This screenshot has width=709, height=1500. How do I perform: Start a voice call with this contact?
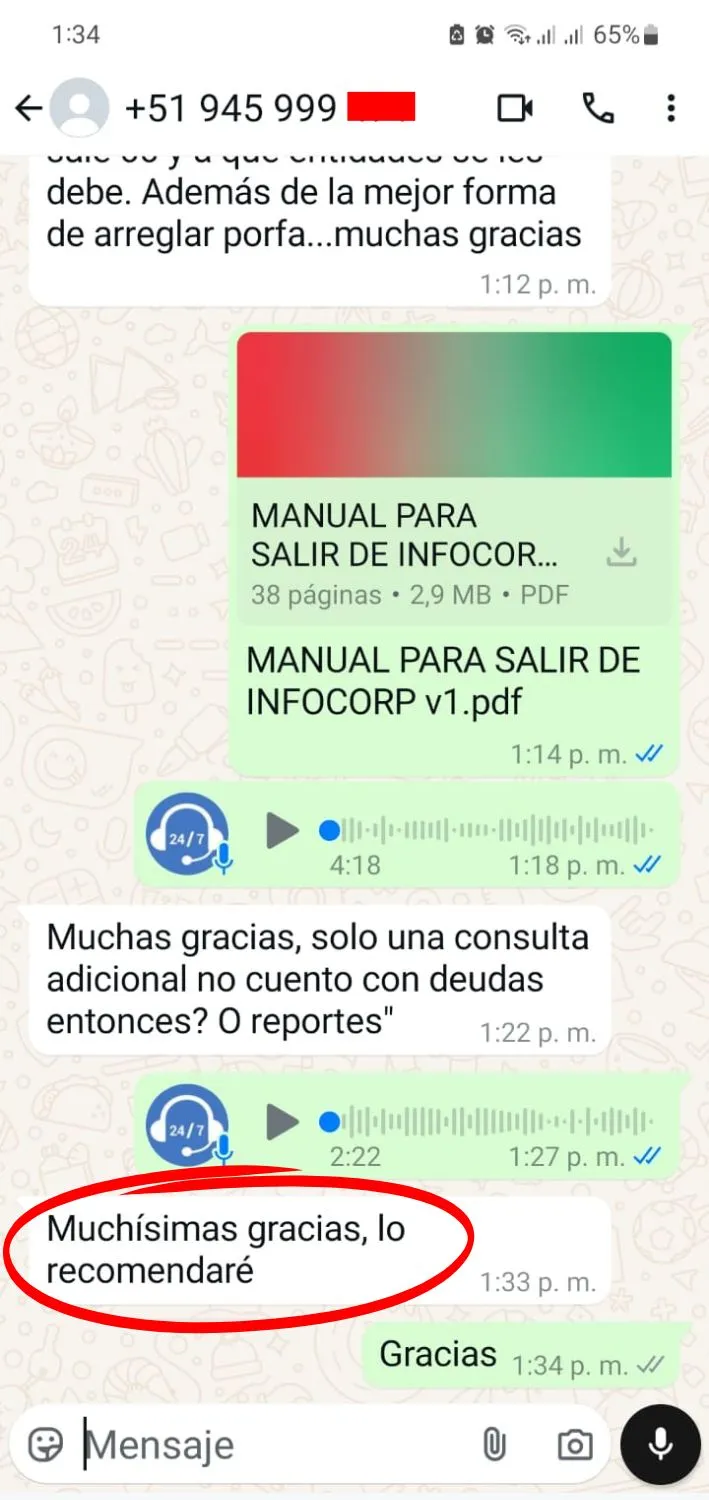tap(598, 108)
